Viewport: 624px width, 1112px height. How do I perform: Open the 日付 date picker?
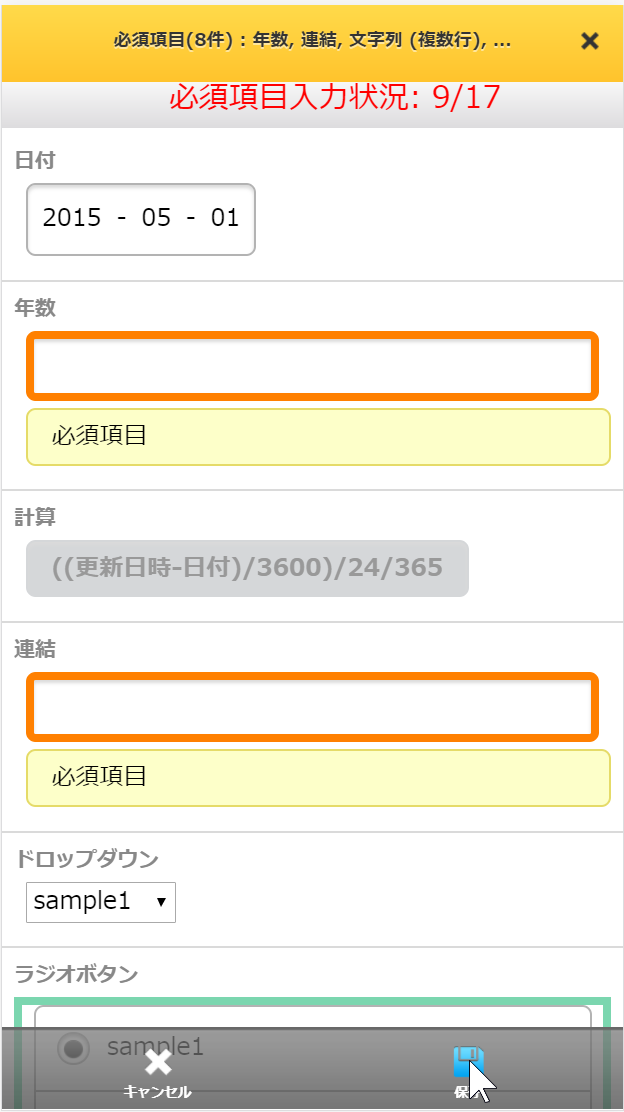pos(141,219)
